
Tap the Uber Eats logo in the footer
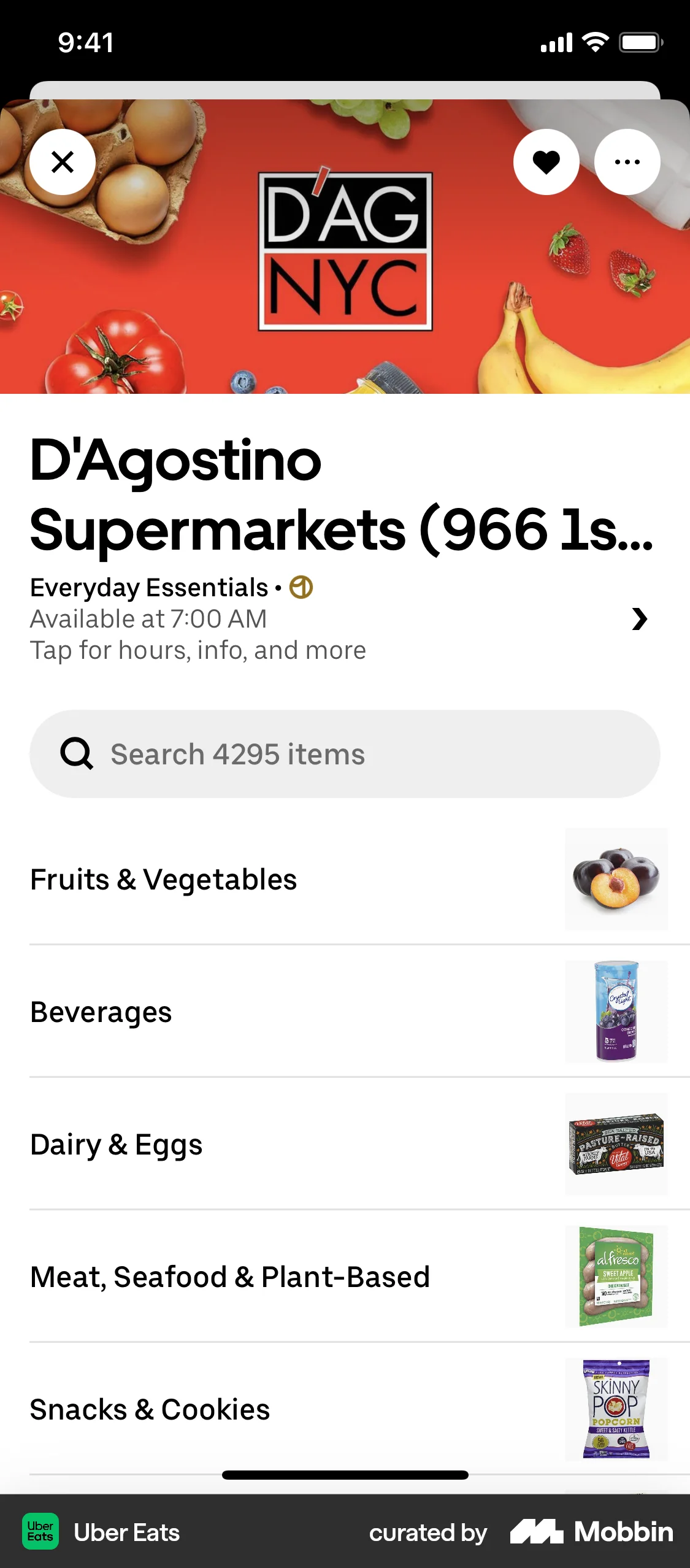click(40, 1532)
